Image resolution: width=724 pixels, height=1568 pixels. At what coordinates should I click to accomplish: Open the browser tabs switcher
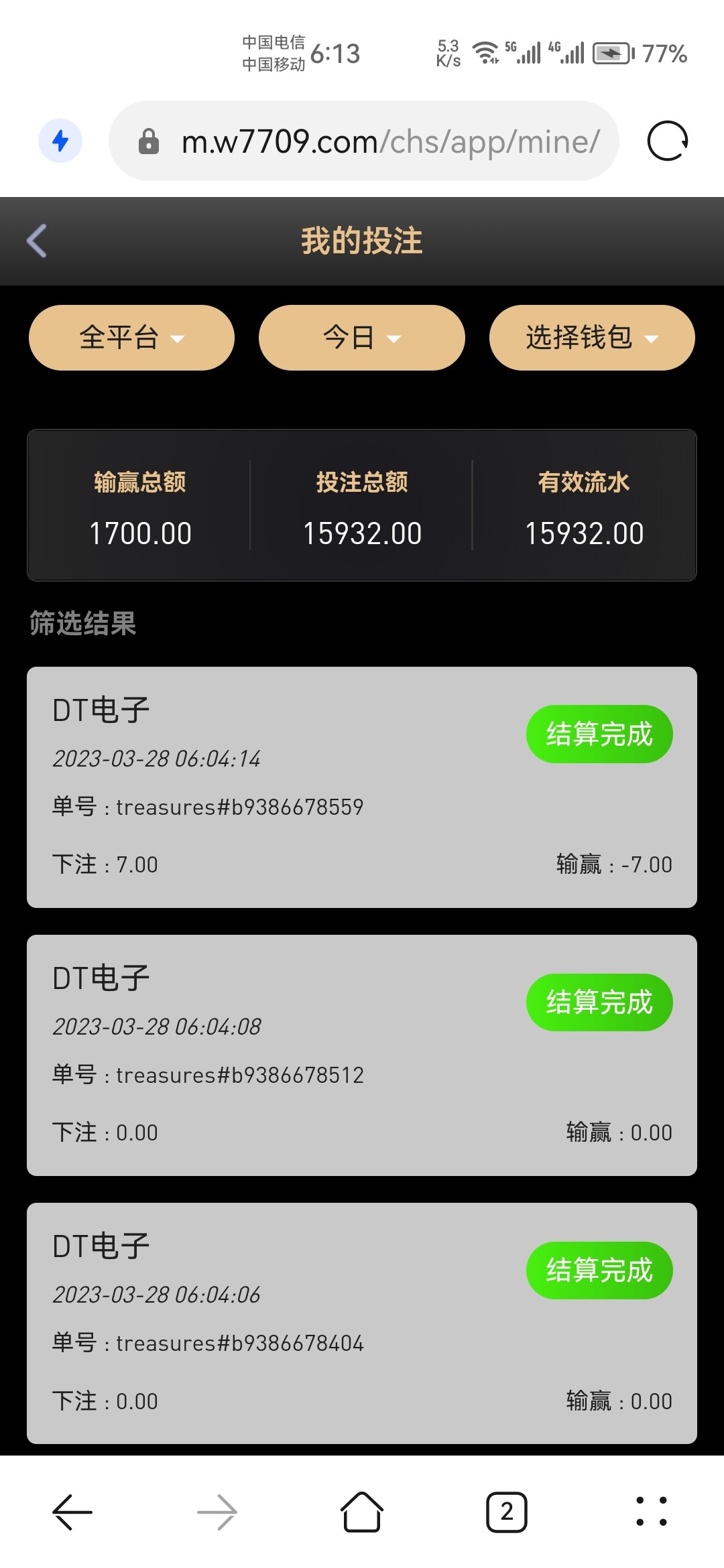point(507,1512)
